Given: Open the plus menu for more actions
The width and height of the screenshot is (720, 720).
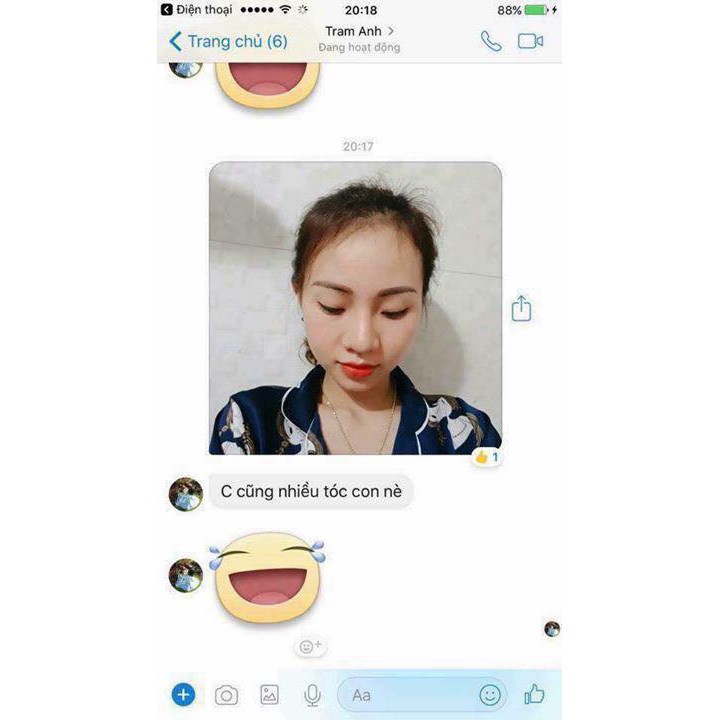Looking at the screenshot, I should (183, 694).
